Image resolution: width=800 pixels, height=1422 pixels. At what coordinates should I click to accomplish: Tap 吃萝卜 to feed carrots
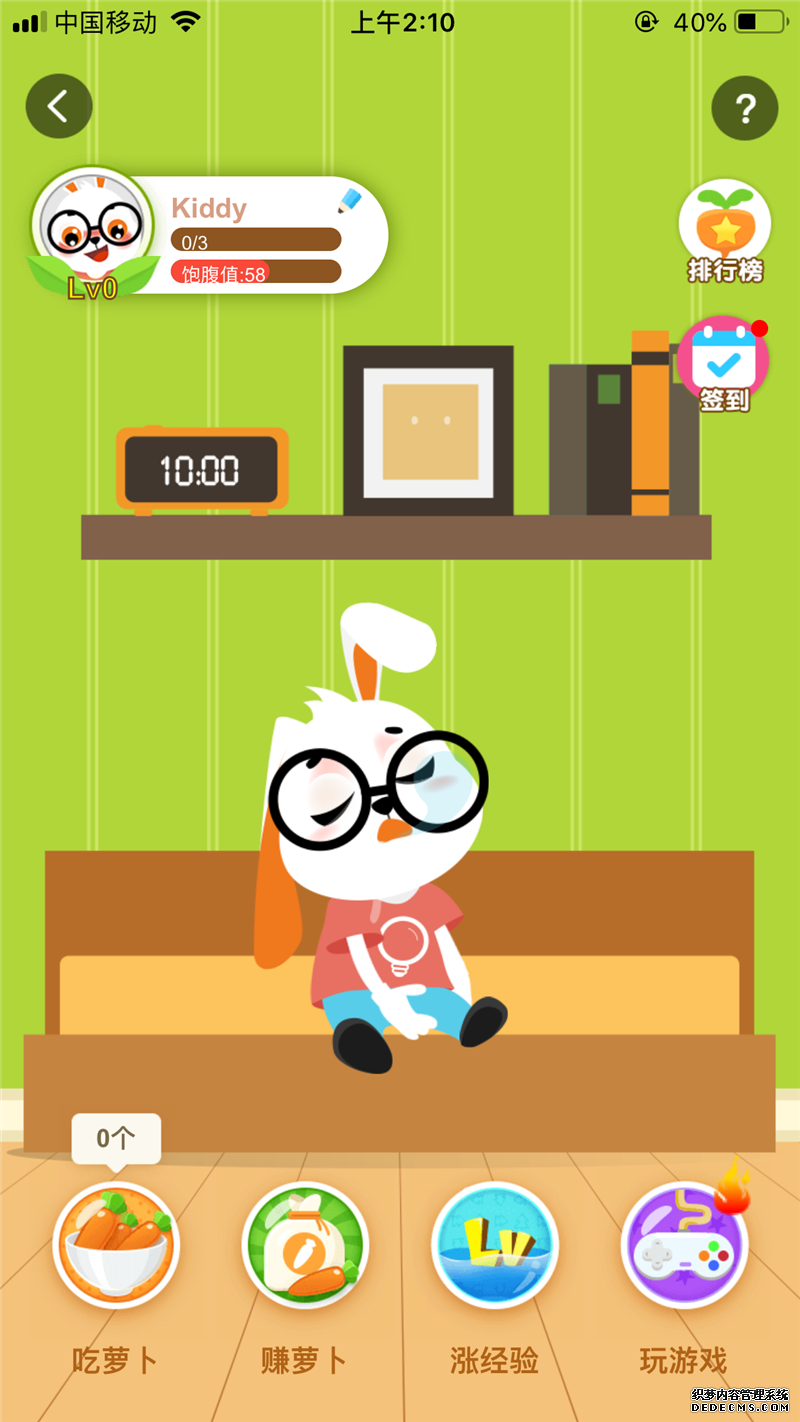pos(116,1244)
